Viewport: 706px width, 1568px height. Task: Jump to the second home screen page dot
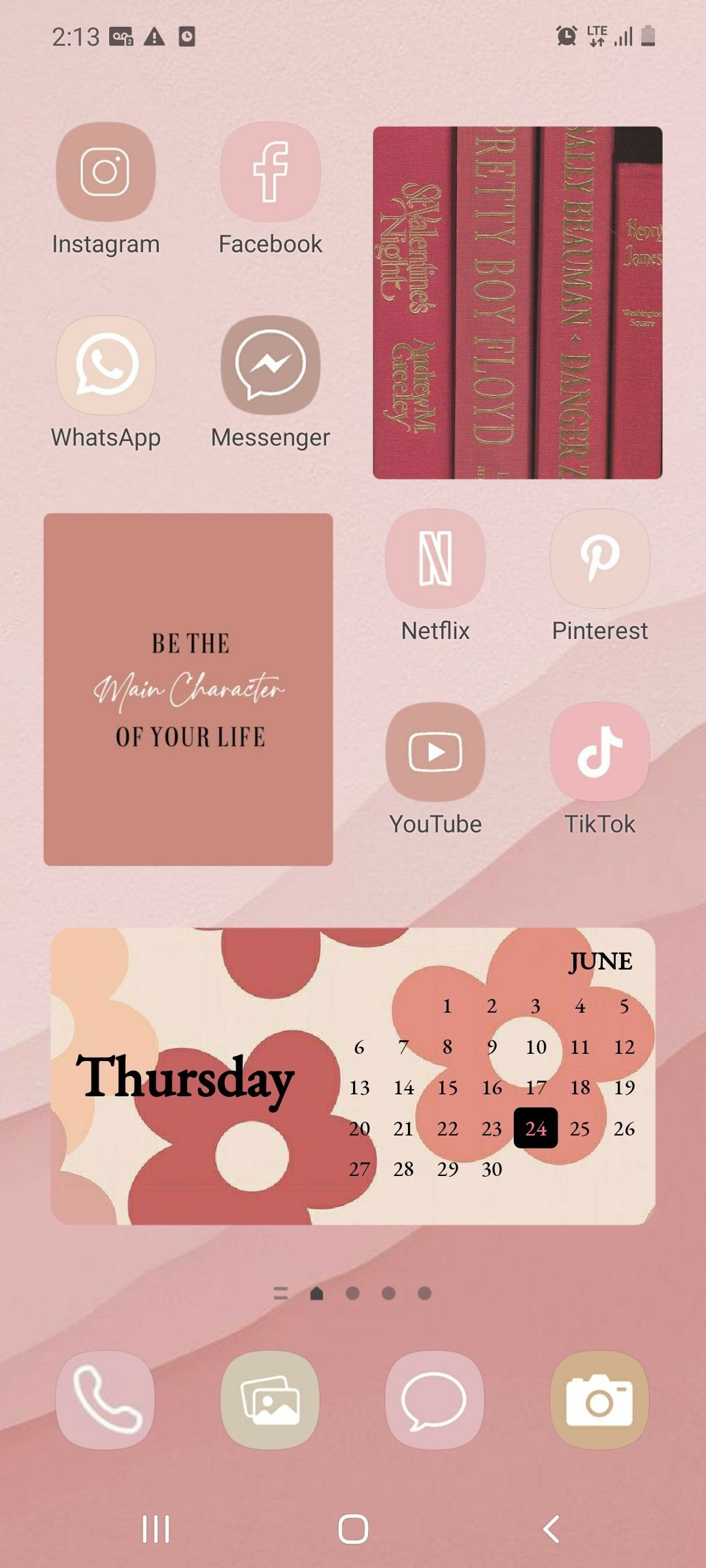[353, 1293]
